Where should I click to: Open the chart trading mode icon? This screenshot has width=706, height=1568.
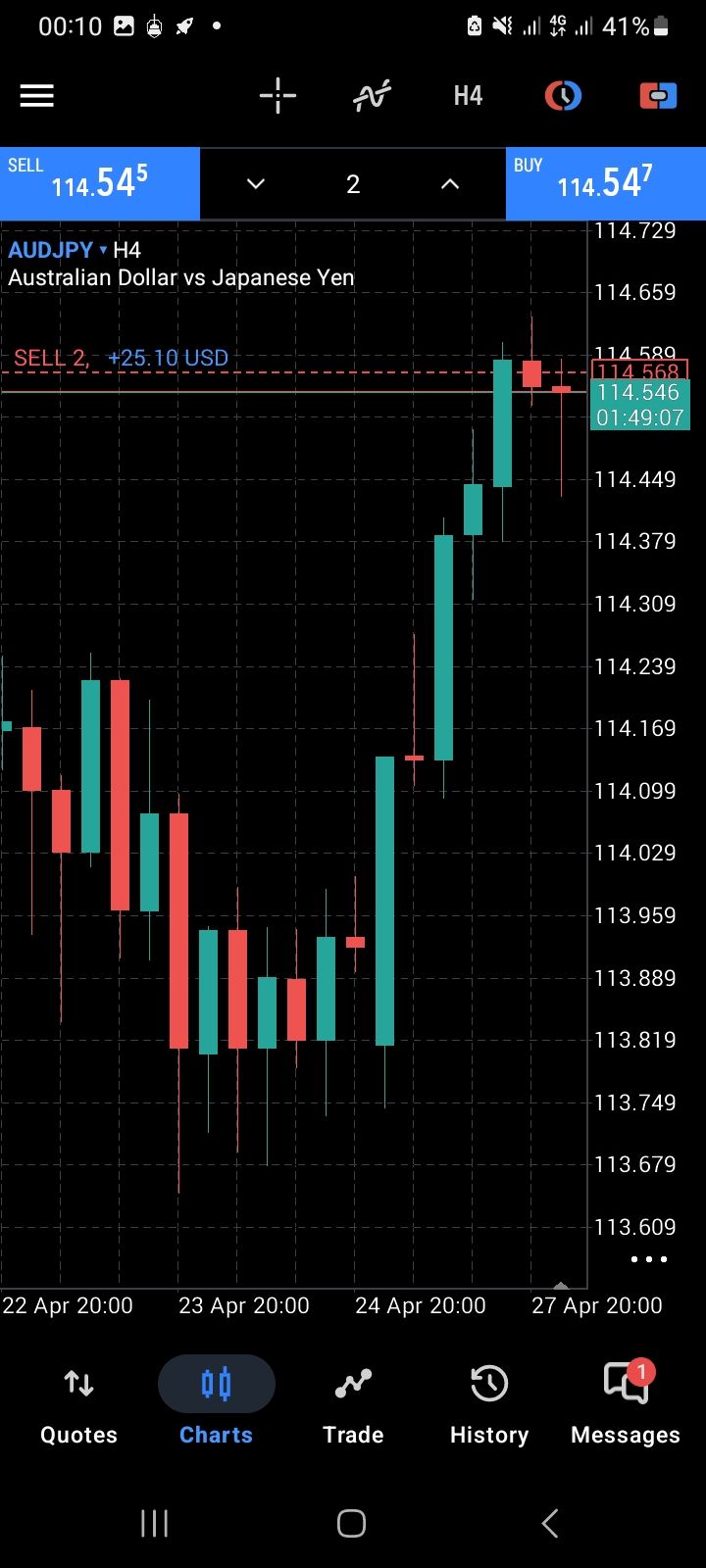tap(563, 96)
